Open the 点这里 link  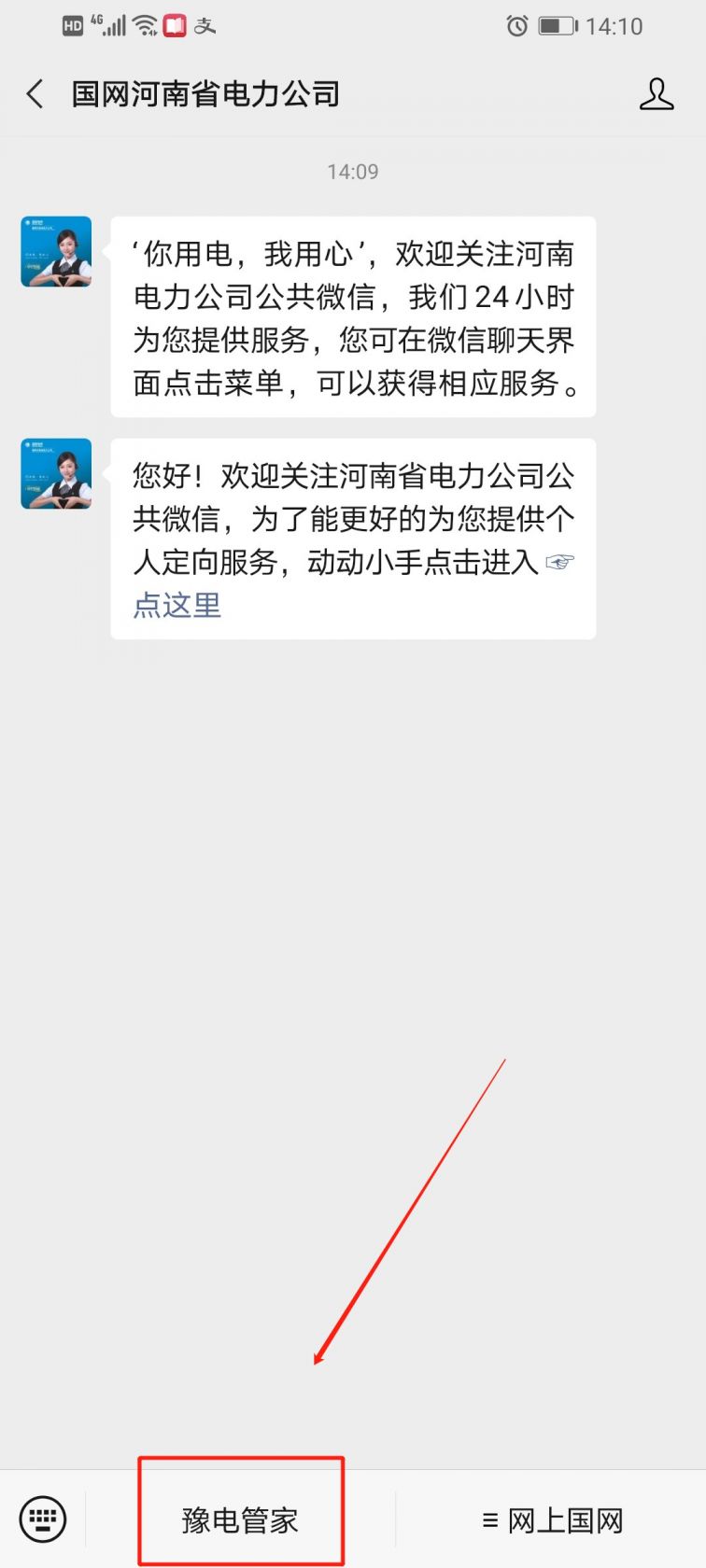point(177,606)
